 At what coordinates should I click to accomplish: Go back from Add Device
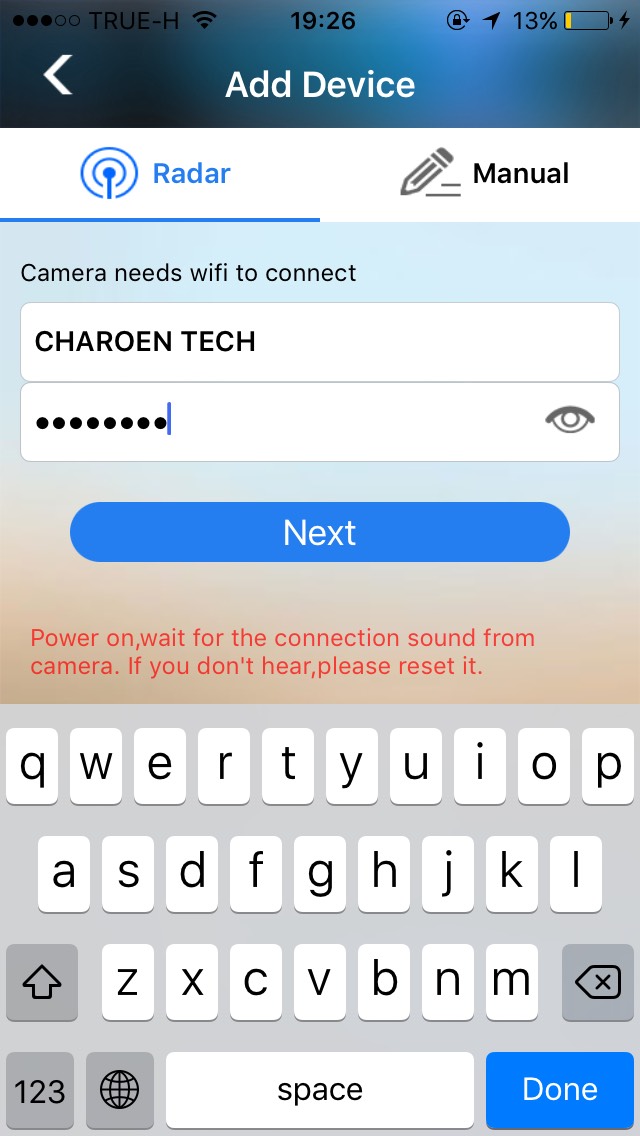tap(57, 75)
